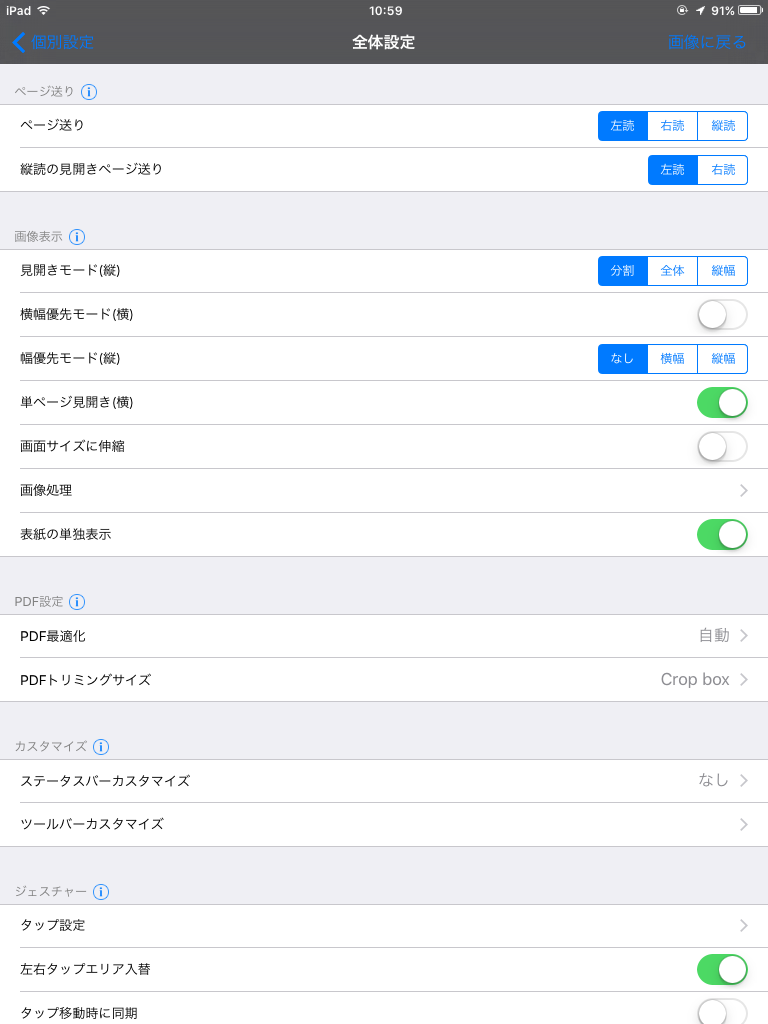The width and height of the screenshot is (768, 1024).
Task: Tap the battery indicator in the status bar
Action: tap(749, 12)
